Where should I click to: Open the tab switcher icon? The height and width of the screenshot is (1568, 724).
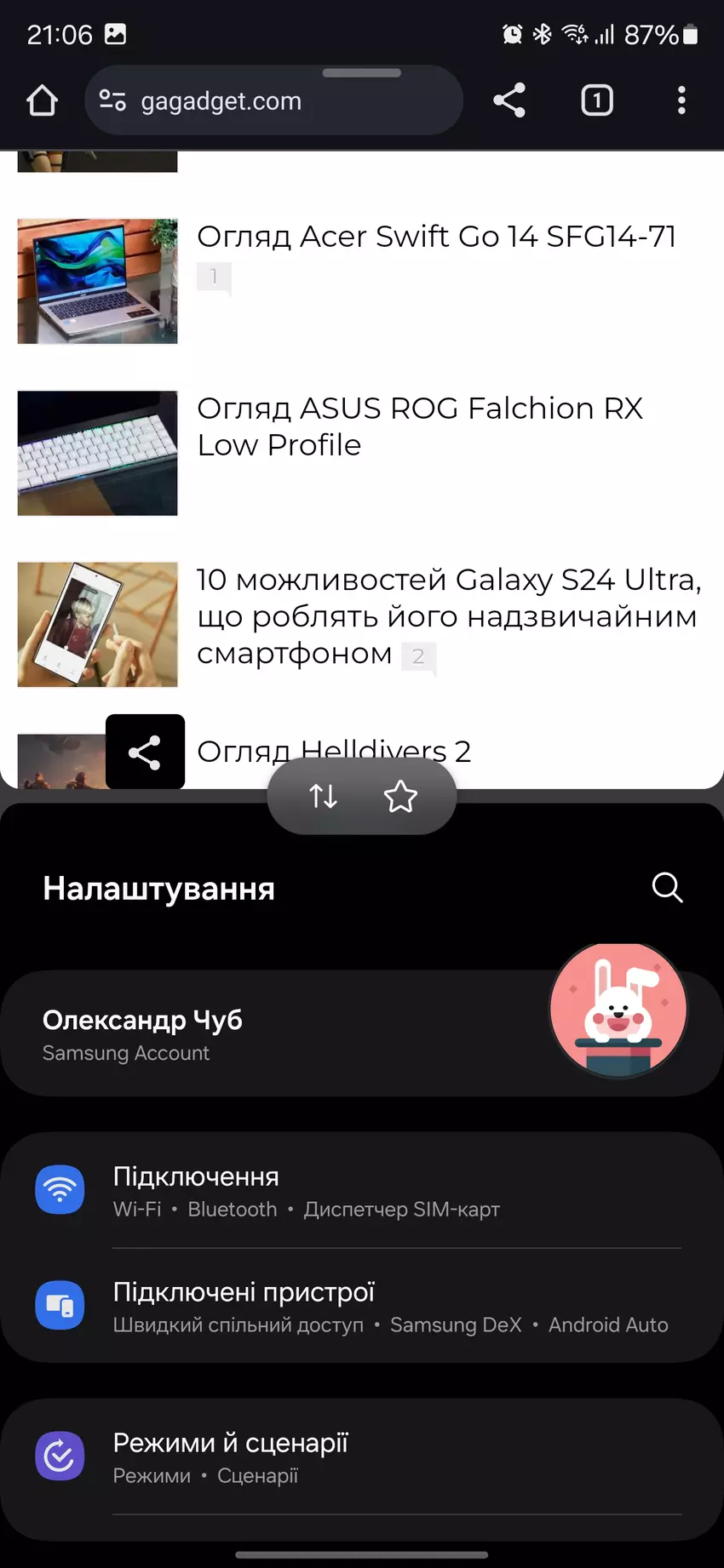coord(596,100)
